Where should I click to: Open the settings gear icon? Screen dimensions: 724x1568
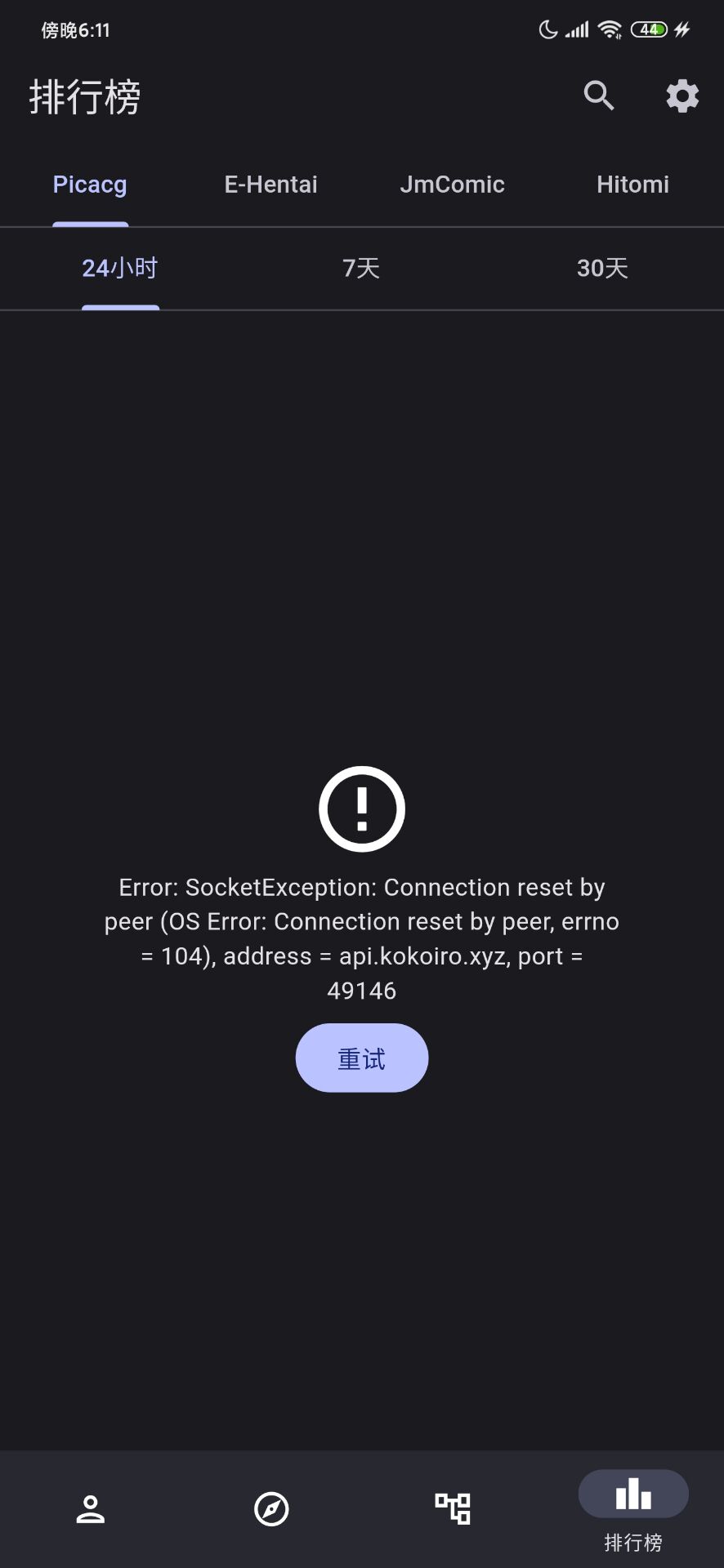coord(682,96)
